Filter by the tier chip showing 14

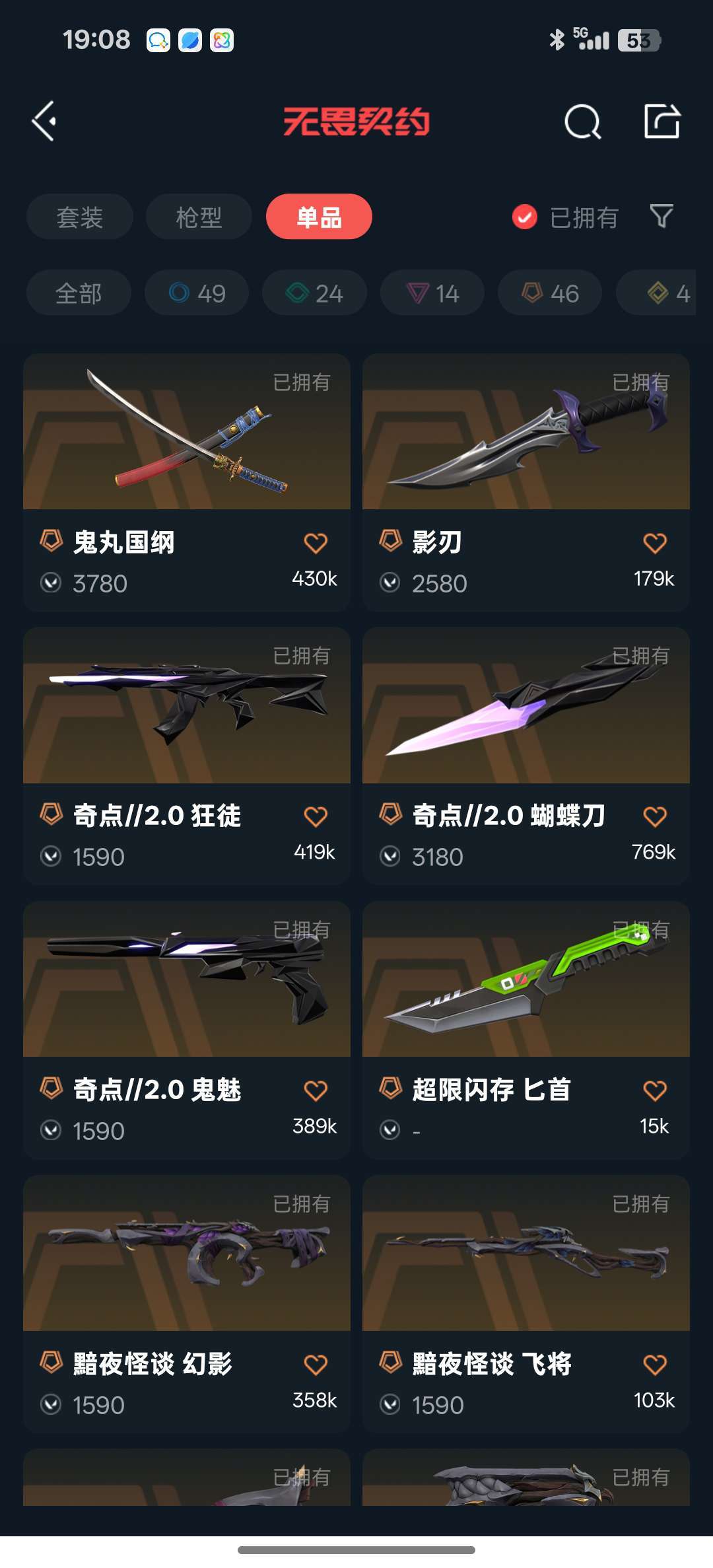[x=432, y=293]
